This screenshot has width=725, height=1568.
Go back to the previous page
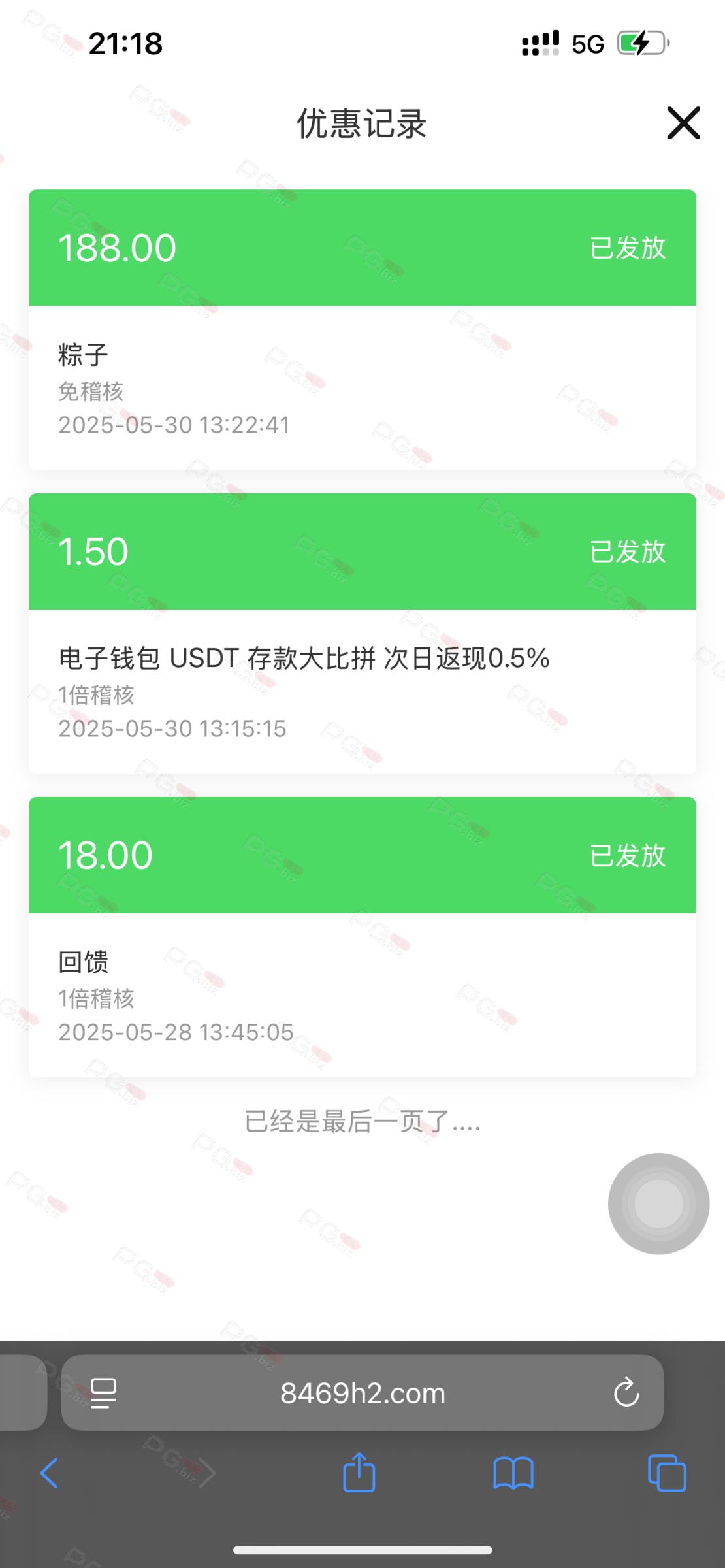click(x=50, y=1473)
